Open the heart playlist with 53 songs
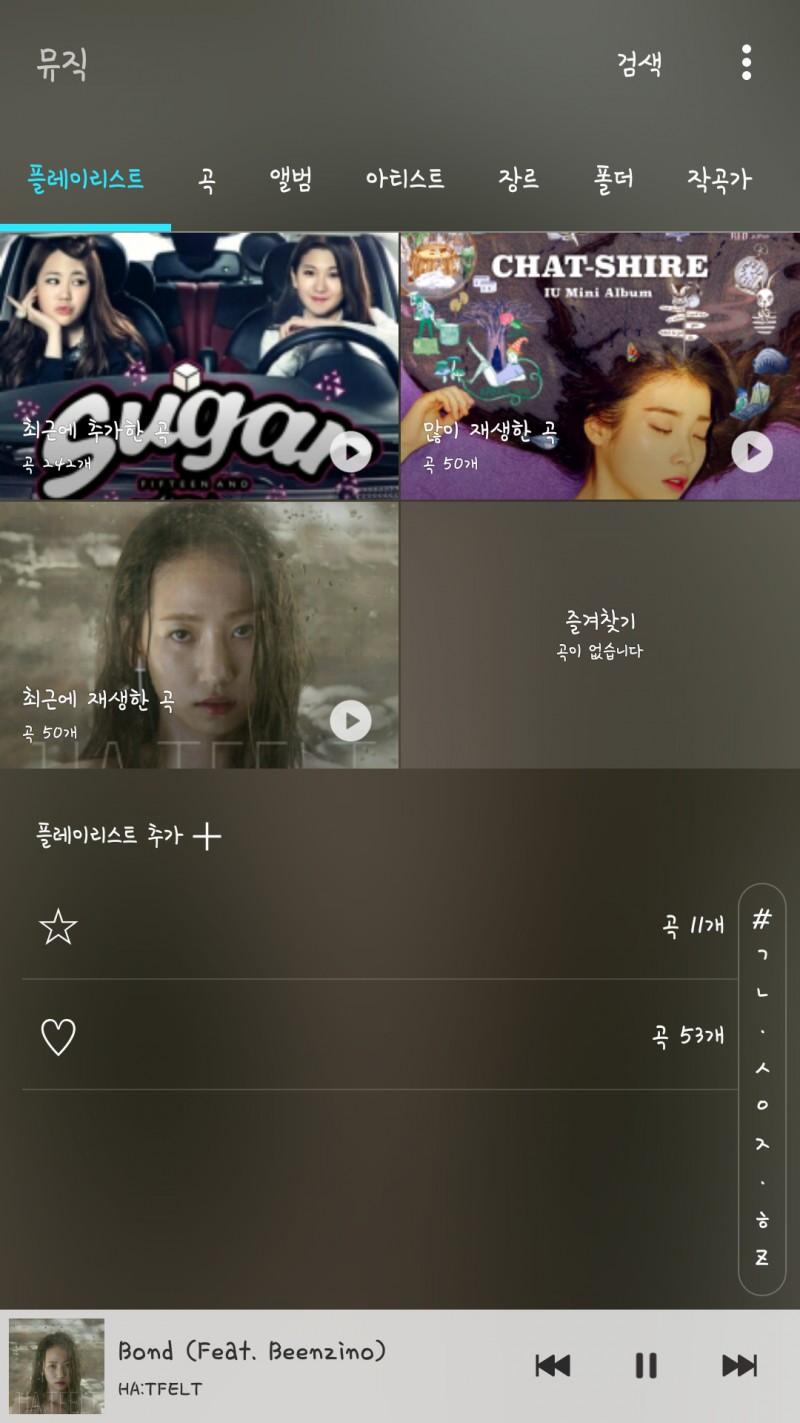800x1423 pixels. [380, 1036]
